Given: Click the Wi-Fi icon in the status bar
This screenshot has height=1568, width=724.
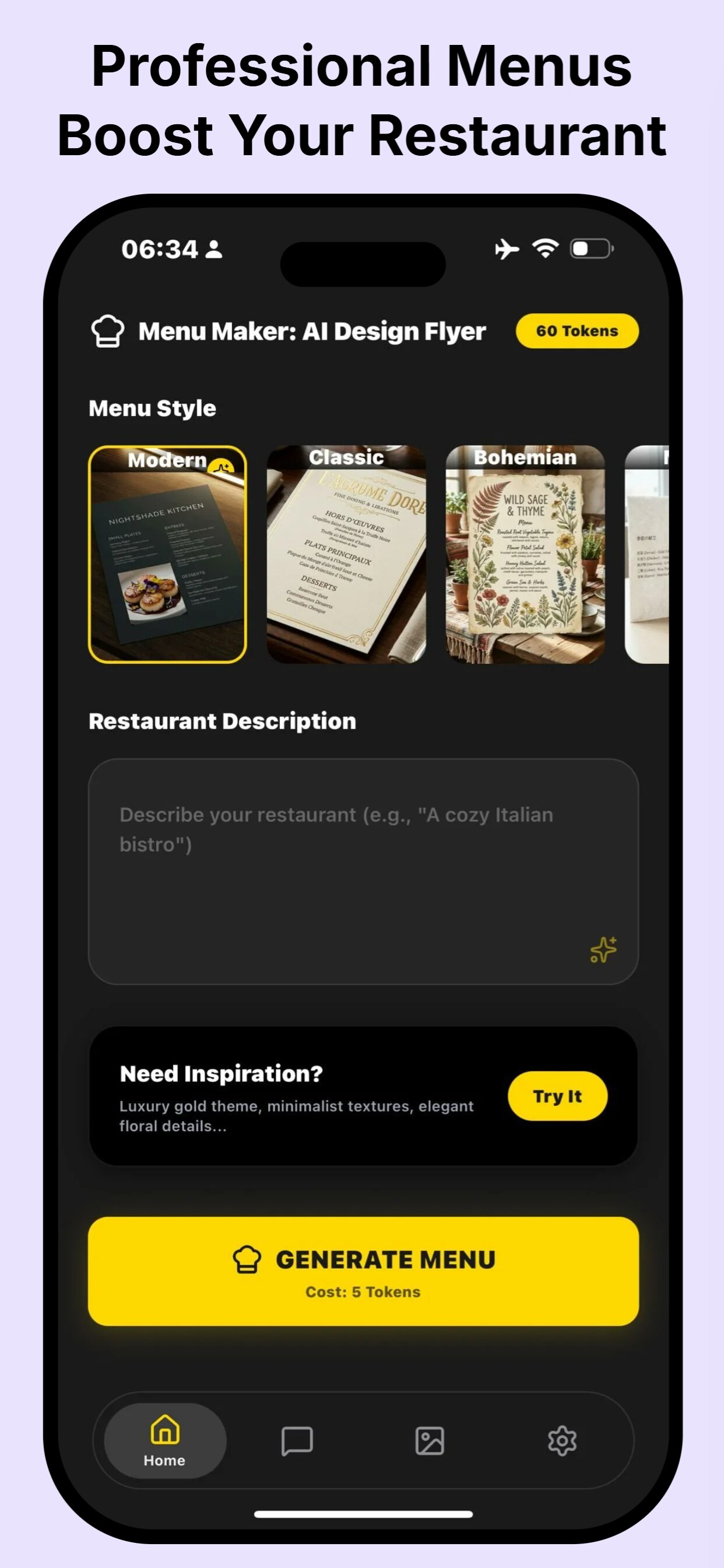Looking at the screenshot, I should (x=544, y=248).
